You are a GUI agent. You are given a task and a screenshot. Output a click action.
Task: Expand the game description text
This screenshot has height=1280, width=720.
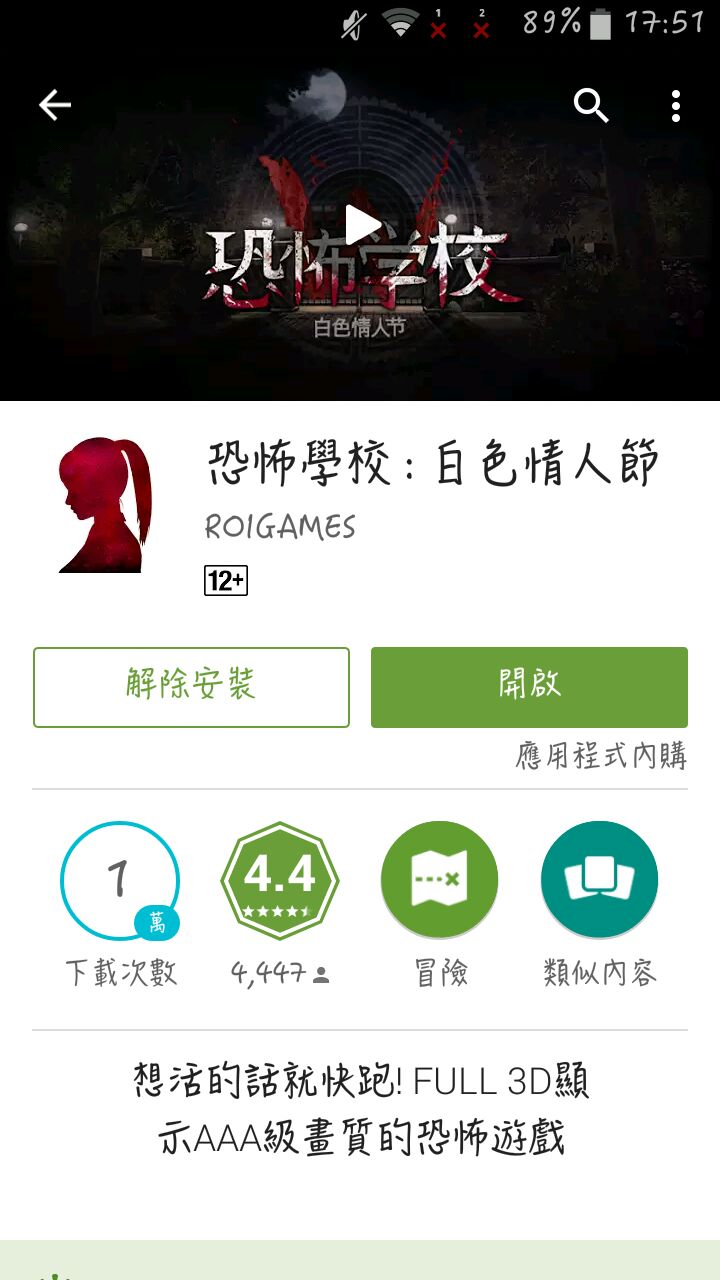(360, 1108)
